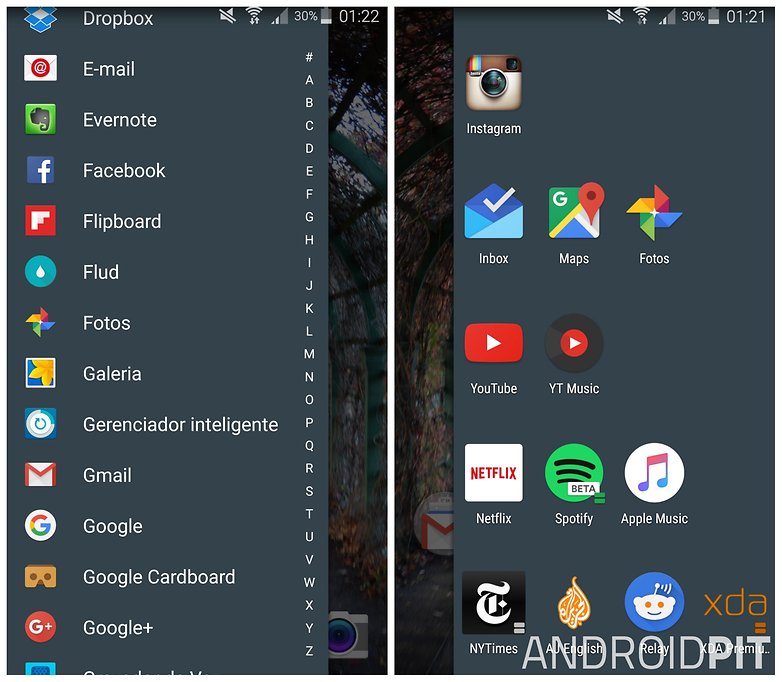
Task: Open Google Cardboard
Action: pyautogui.click(x=158, y=577)
